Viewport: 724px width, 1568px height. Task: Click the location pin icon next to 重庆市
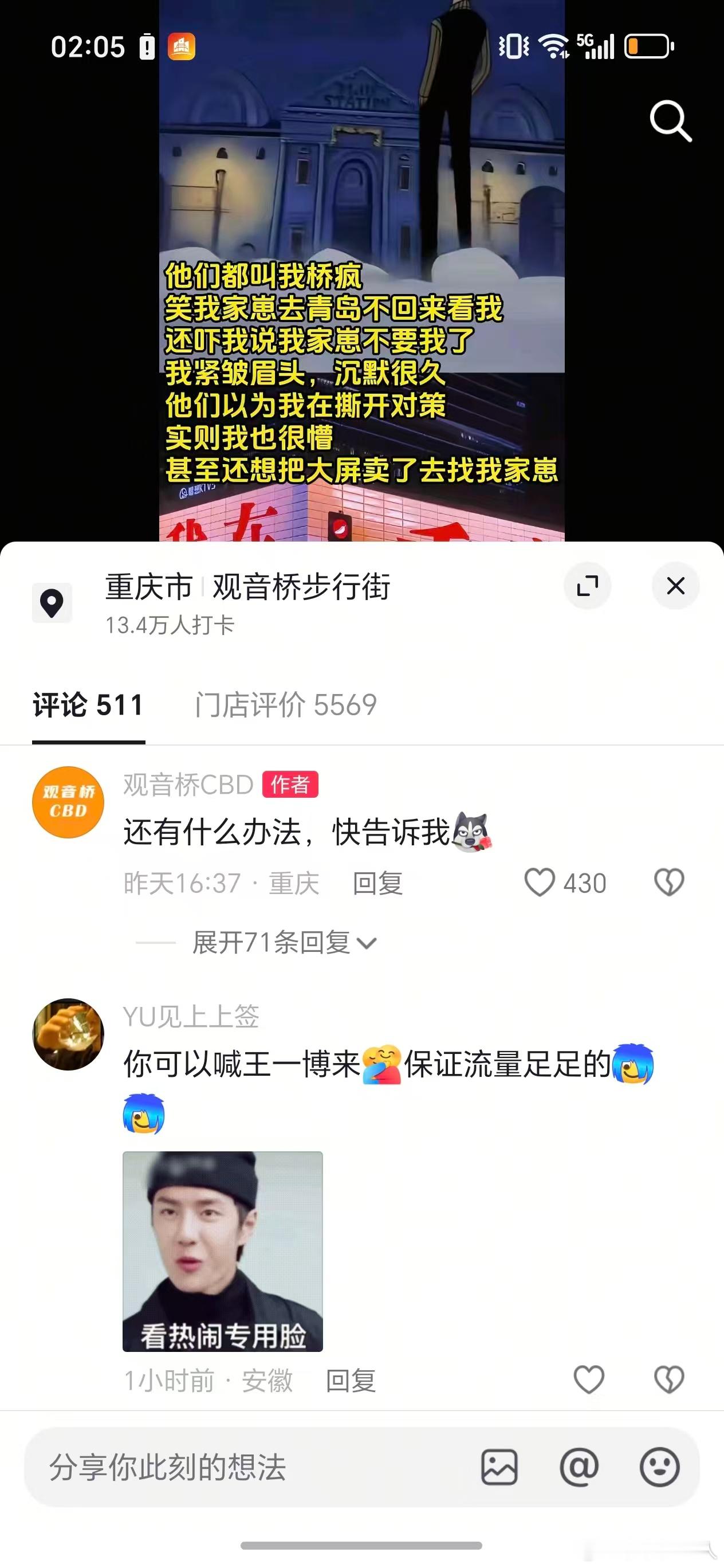click(x=52, y=601)
